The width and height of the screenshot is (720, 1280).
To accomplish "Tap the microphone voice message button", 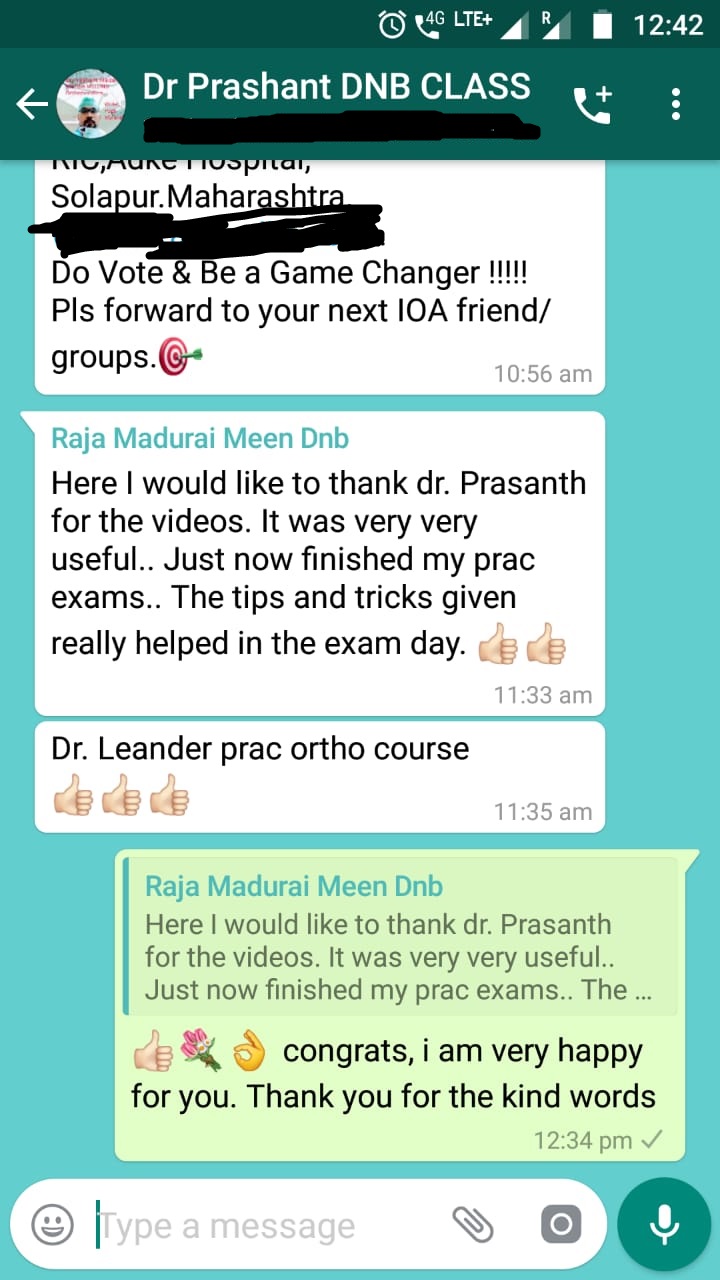I will (x=663, y=1224).
